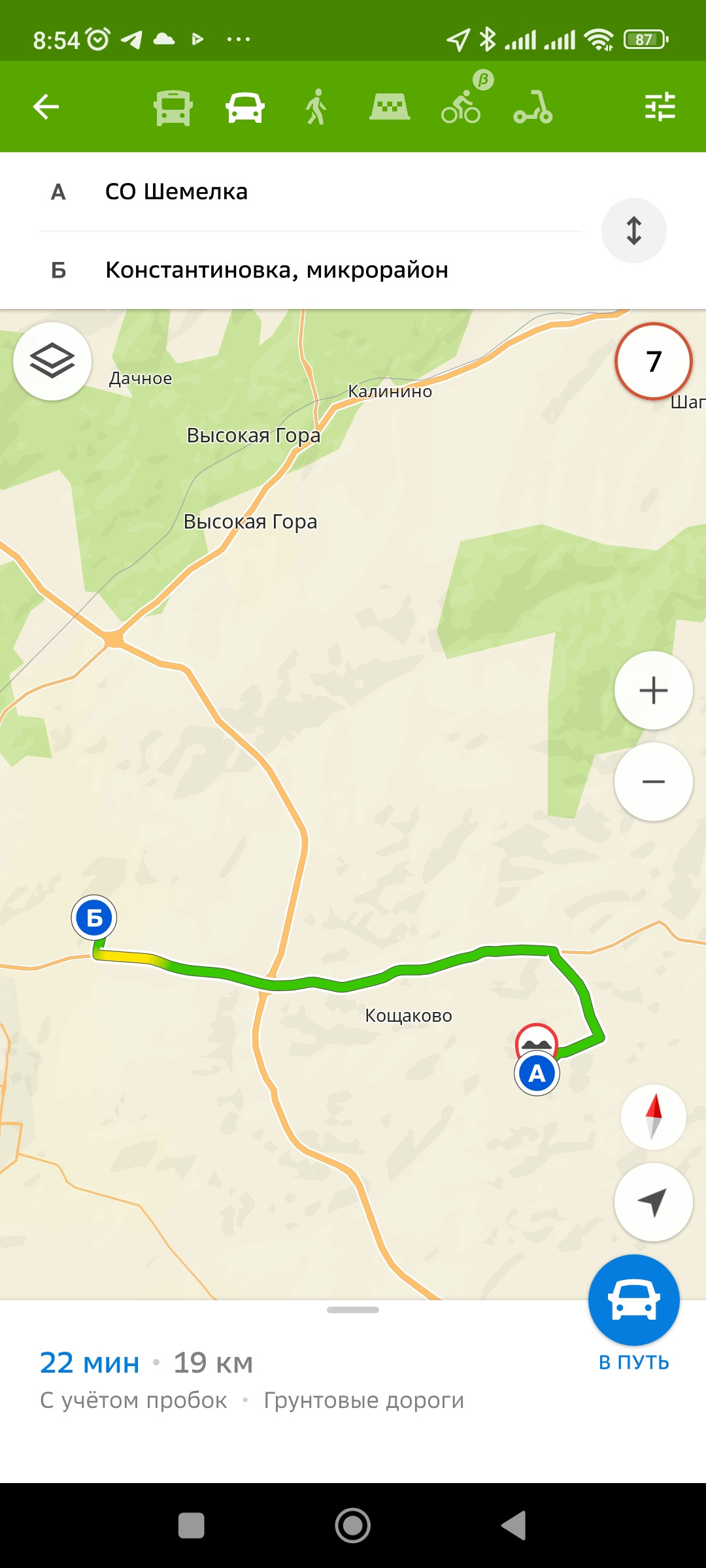The height and width of the screenshot is (1568, 706).
Task: Edit starting point СО Шемелка
Action: tap(311, 192)
